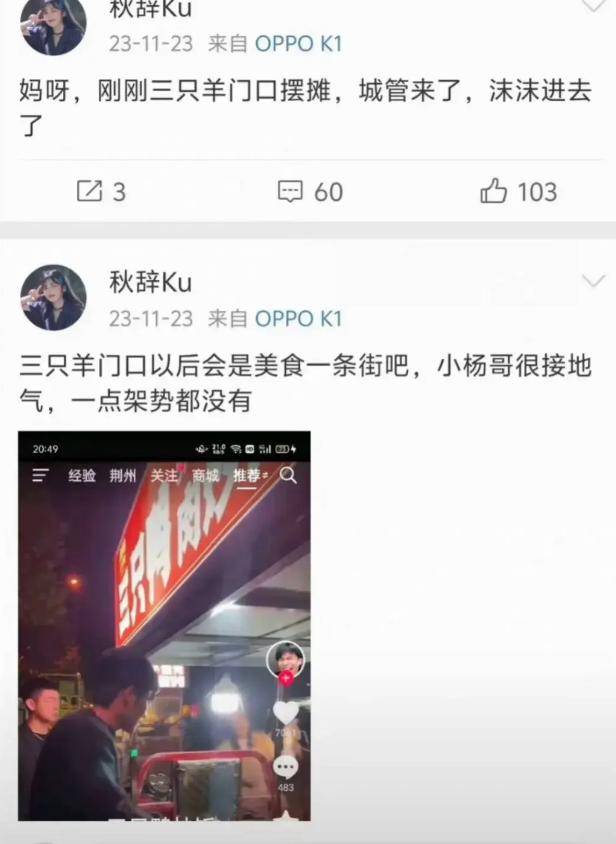Repost the 城管来了 post
The image size is (616, 844).
click(100, 191)
